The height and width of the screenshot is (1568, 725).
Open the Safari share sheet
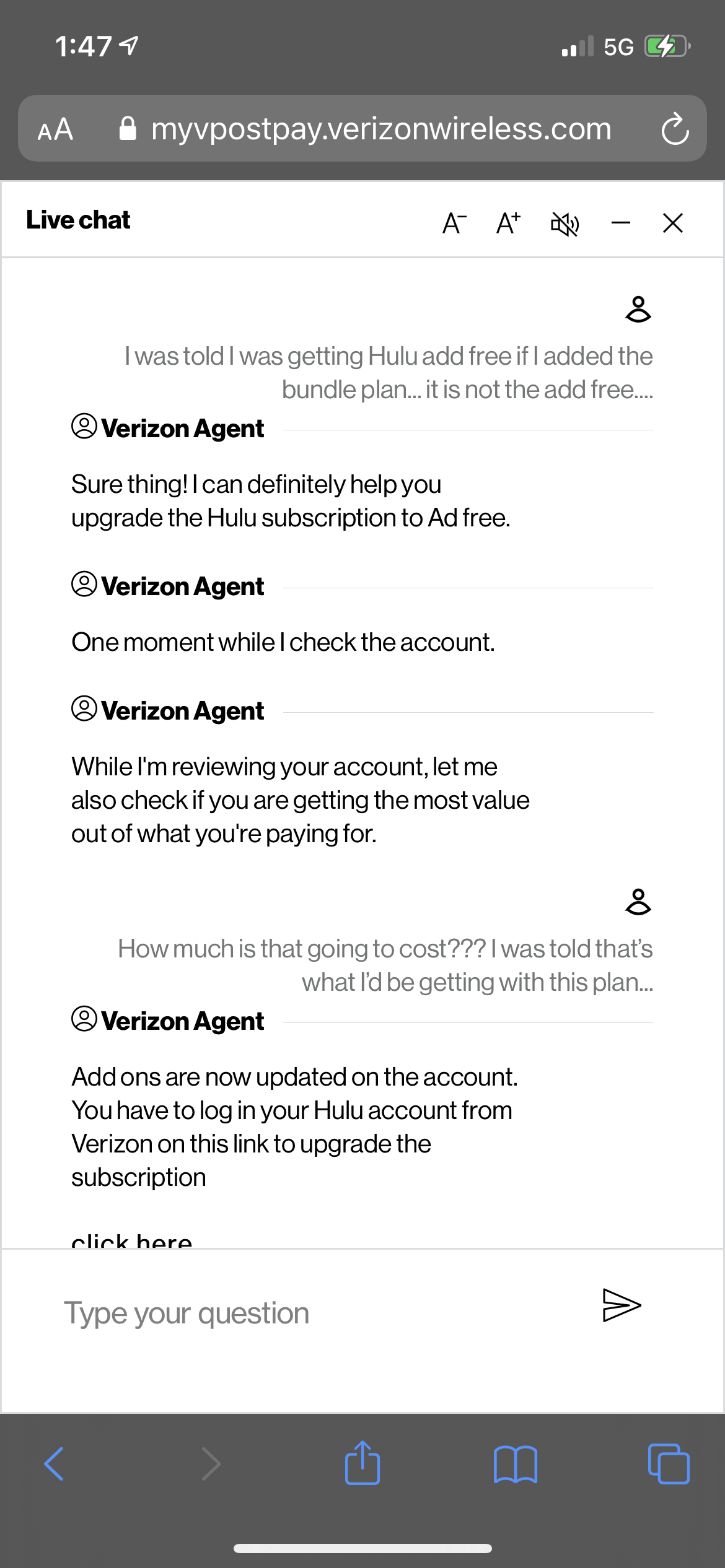point(362,1463)
